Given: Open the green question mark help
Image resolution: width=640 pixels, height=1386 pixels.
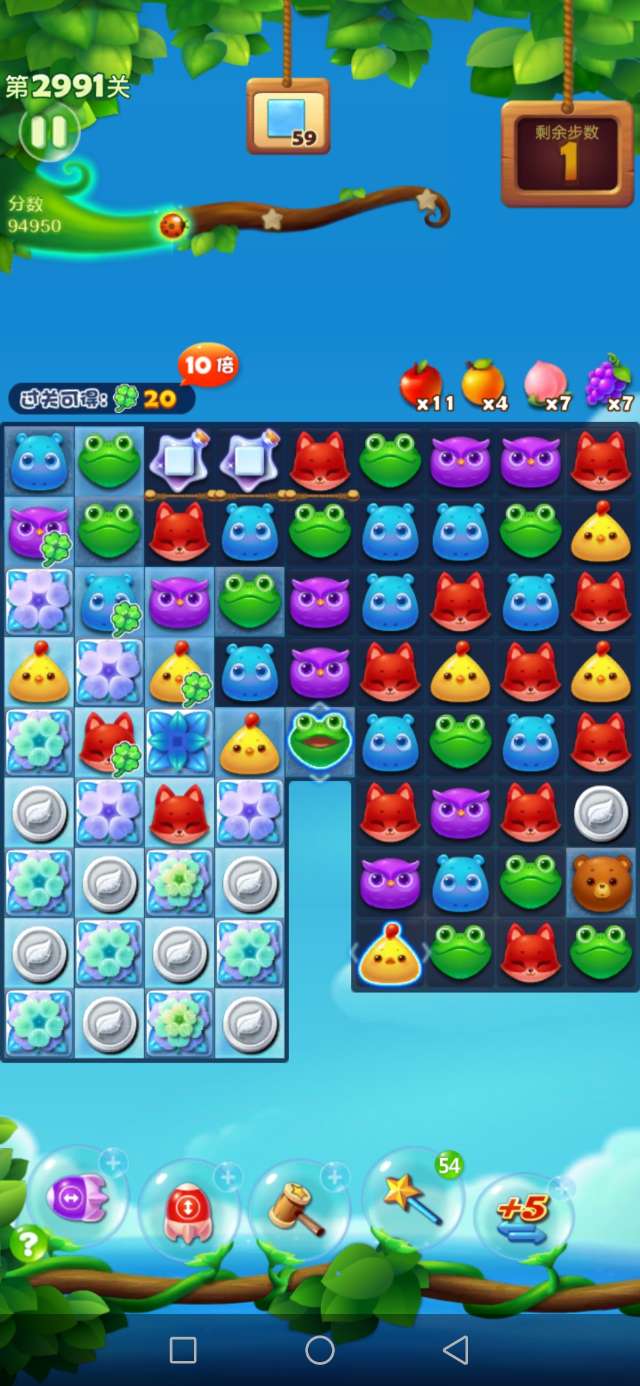Looking at the screenshot, I should click(28, 1244).
